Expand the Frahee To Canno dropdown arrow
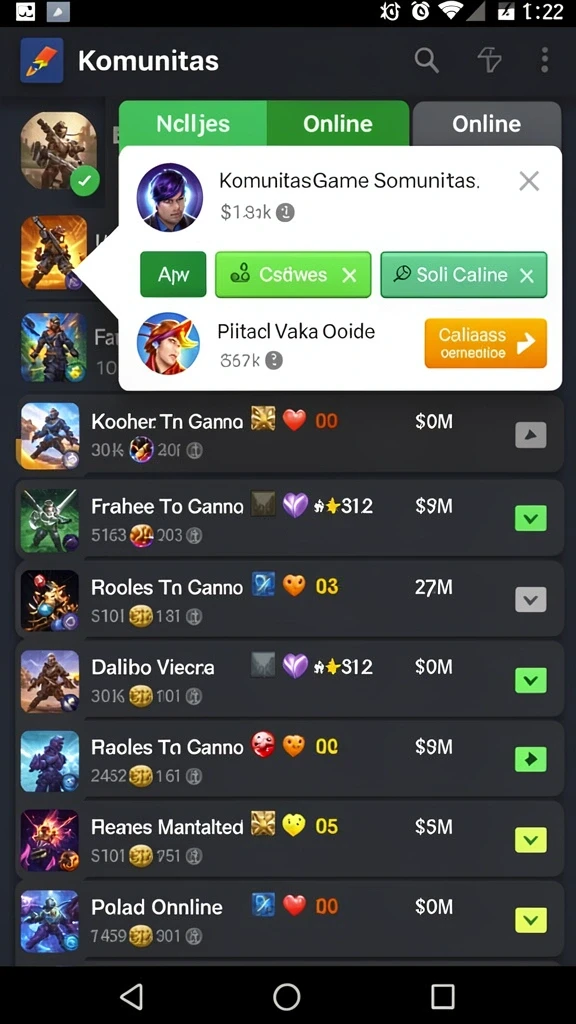 pyautogui.click(x=530, y=519)
